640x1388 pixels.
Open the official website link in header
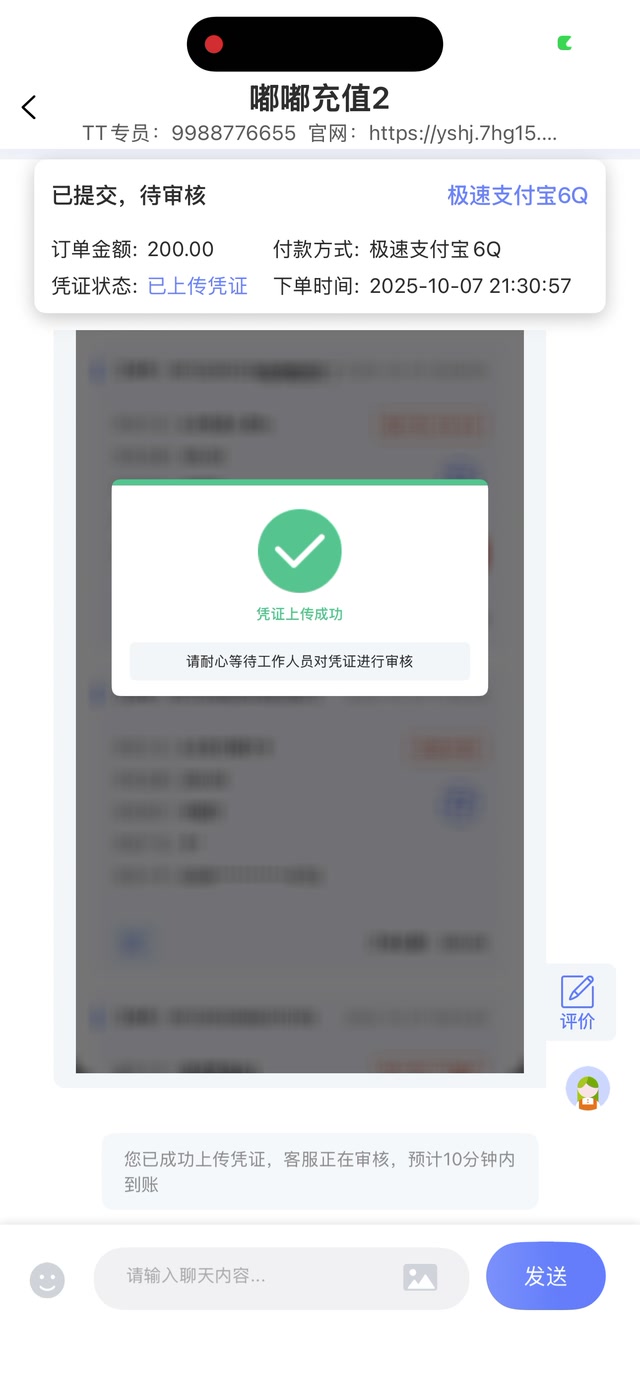pyautogui.click(x=462, y=133)
